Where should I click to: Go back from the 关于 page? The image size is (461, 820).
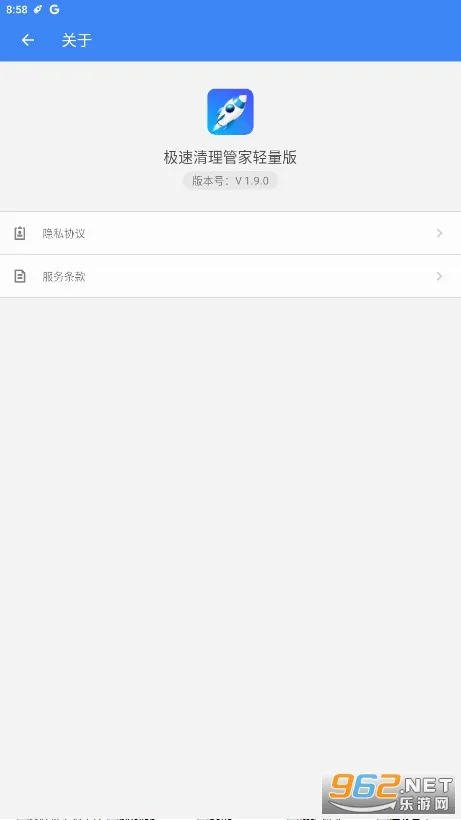coord(28,40)
